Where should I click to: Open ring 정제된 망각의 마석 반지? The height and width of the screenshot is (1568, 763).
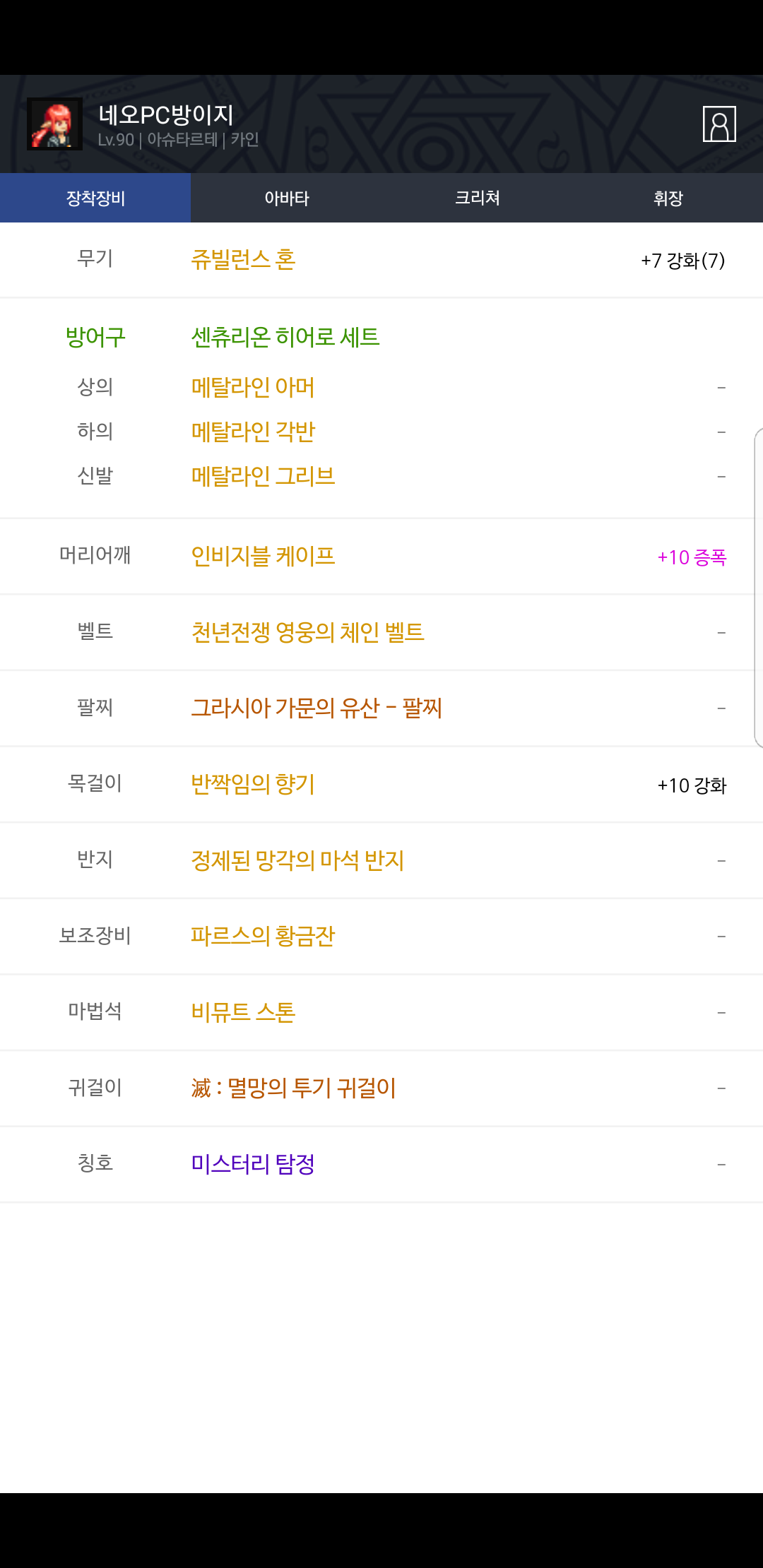tap(297, 860)
